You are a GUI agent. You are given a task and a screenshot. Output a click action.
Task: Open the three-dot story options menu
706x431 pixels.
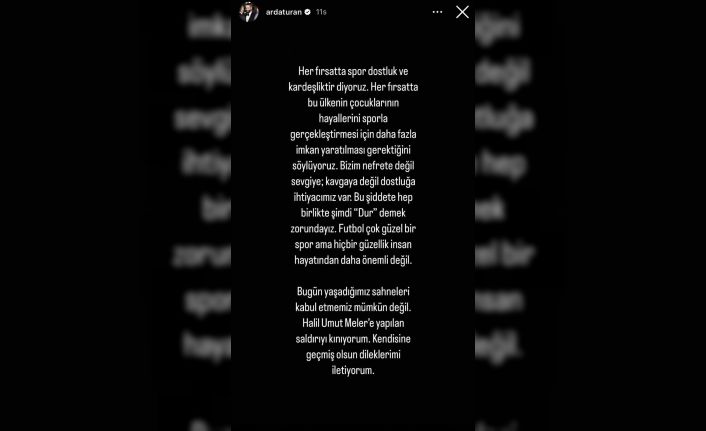click(438, 12)
